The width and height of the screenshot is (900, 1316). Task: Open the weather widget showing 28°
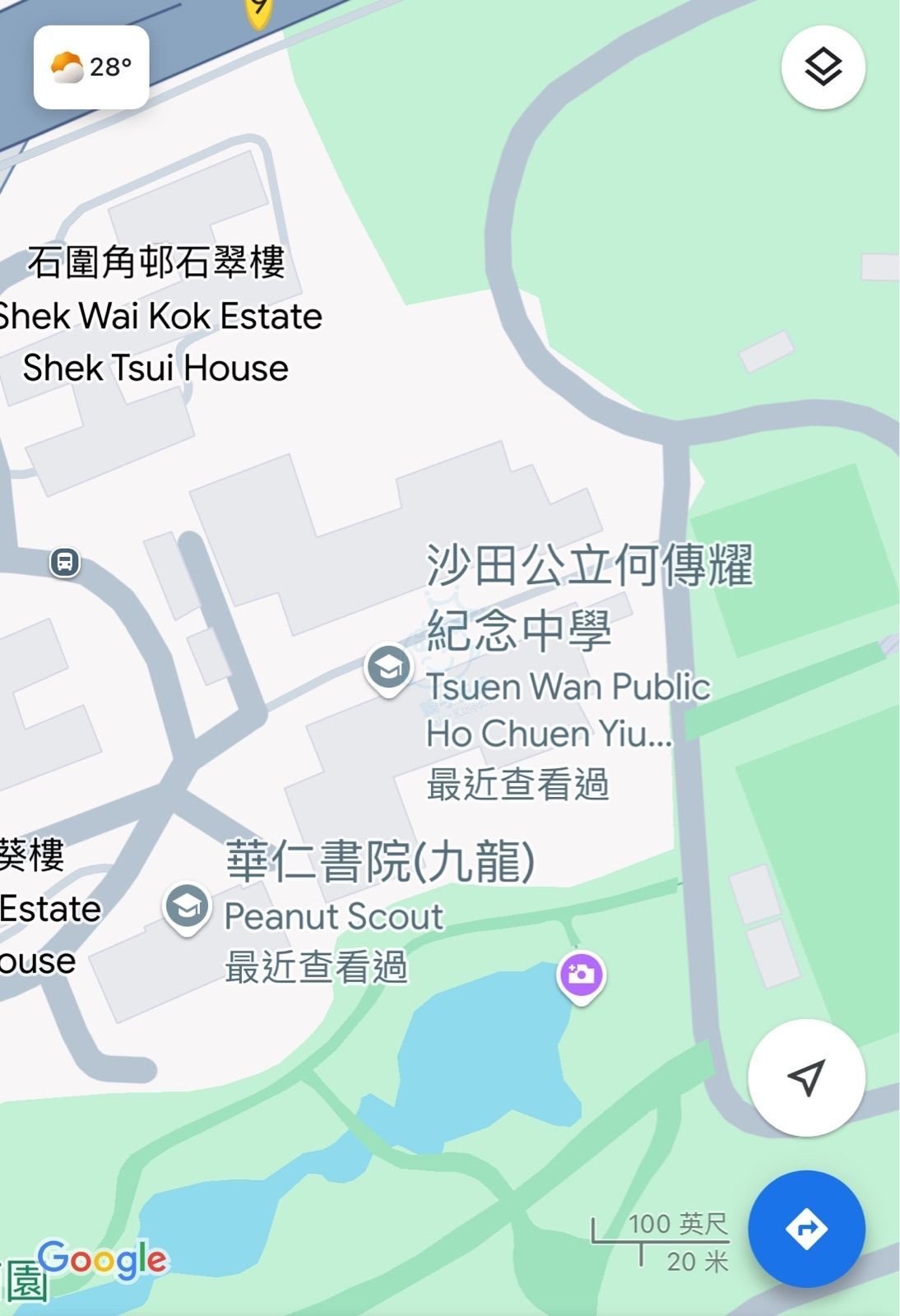click(91, 67)
